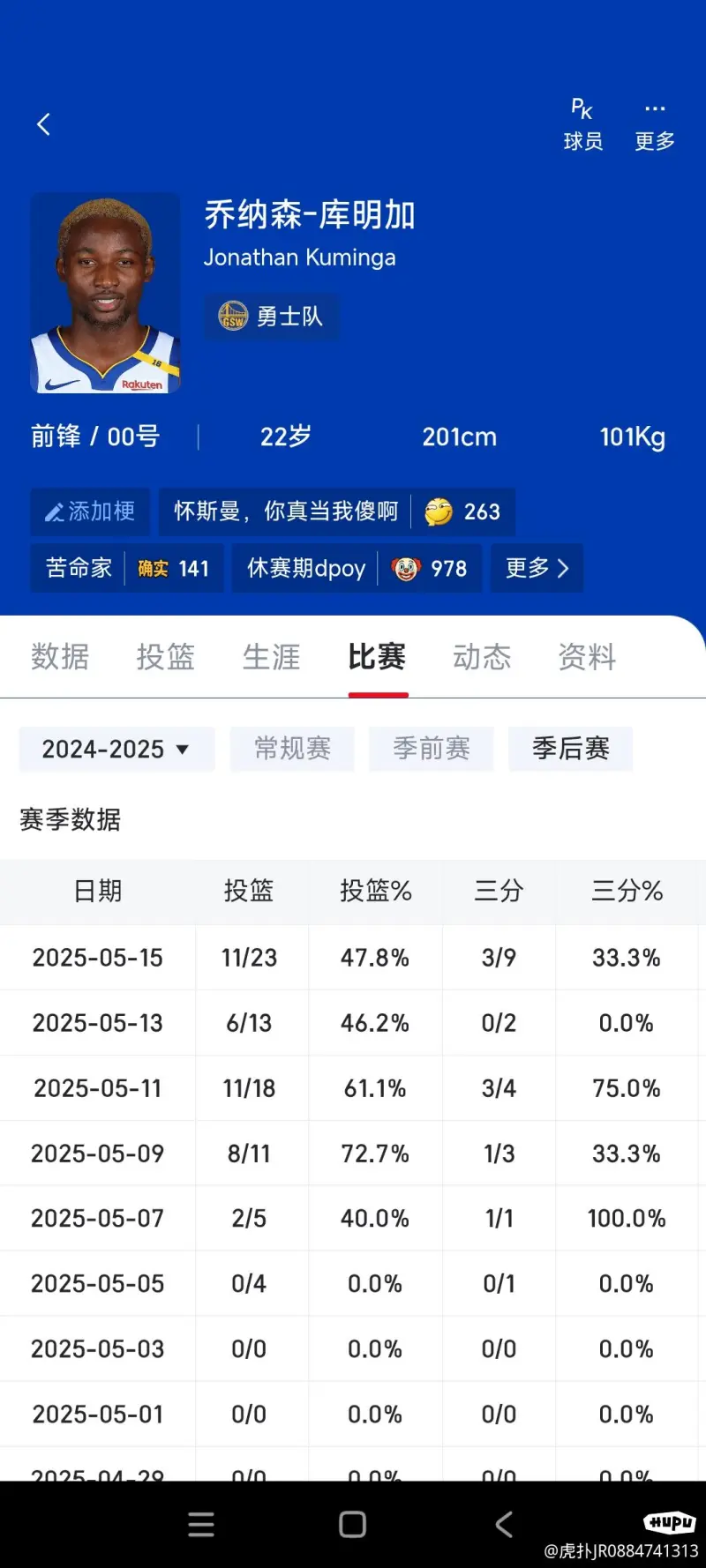The height and width of the screenshot is (1568, 706).
Task: Tap the system home button
Action: point(352,1524)
